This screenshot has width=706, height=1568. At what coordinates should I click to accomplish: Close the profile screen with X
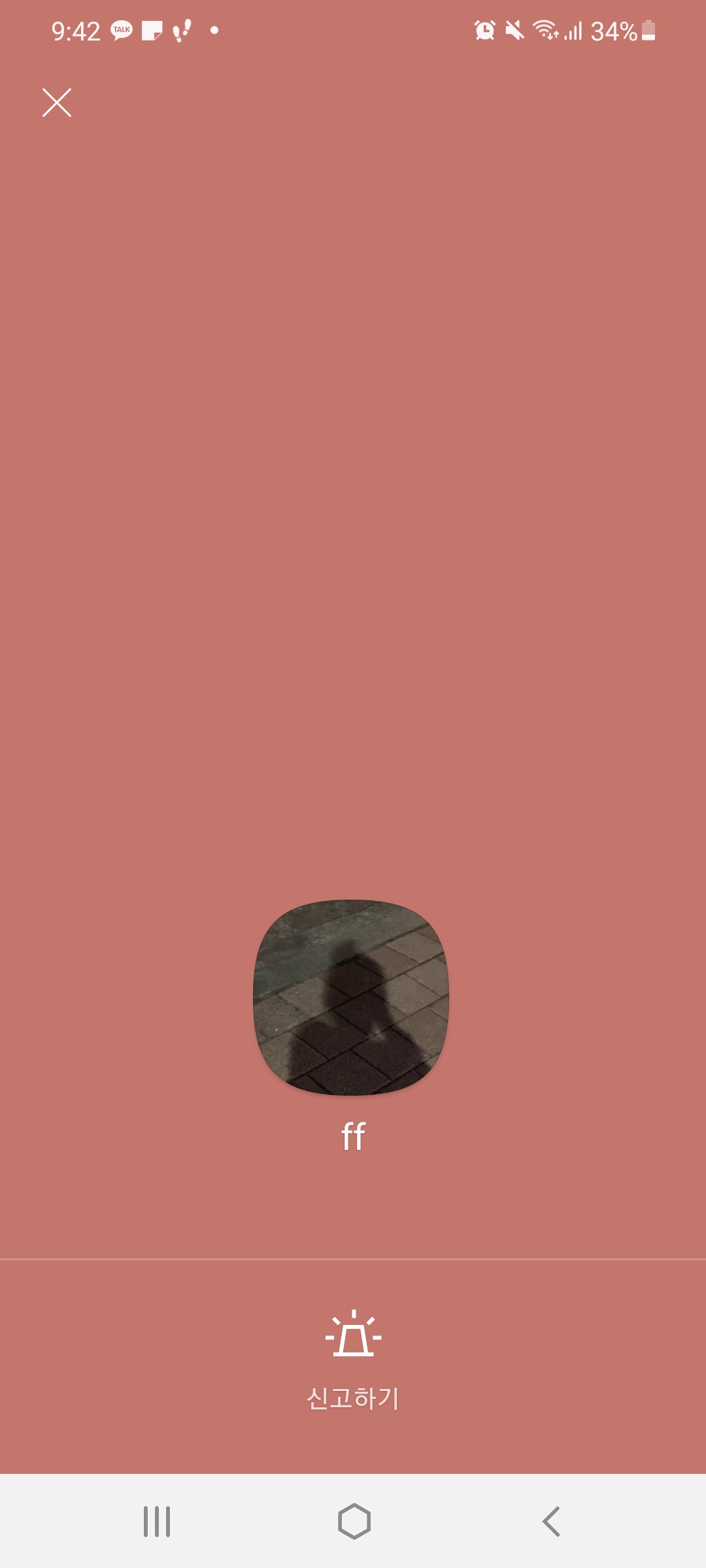pos(57,103)
